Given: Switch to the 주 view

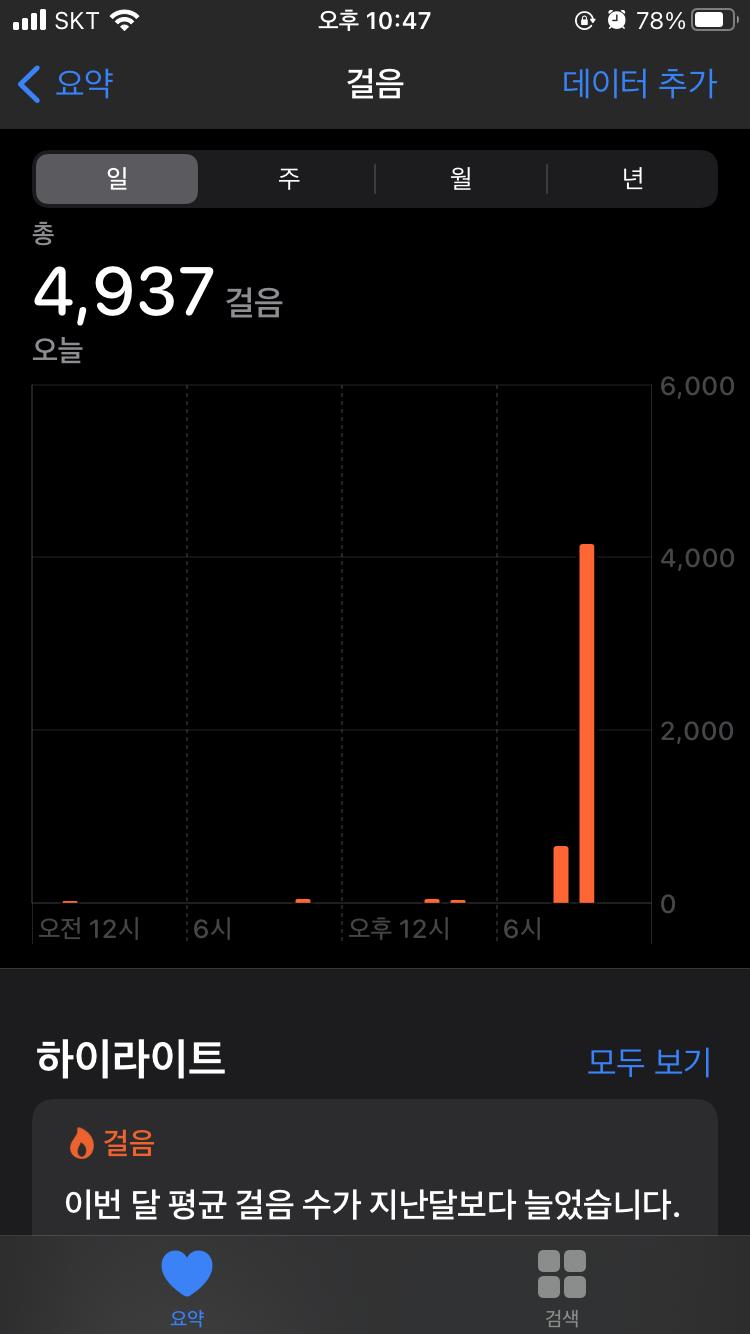Looking at the screenshot, I should pos(289,179).
